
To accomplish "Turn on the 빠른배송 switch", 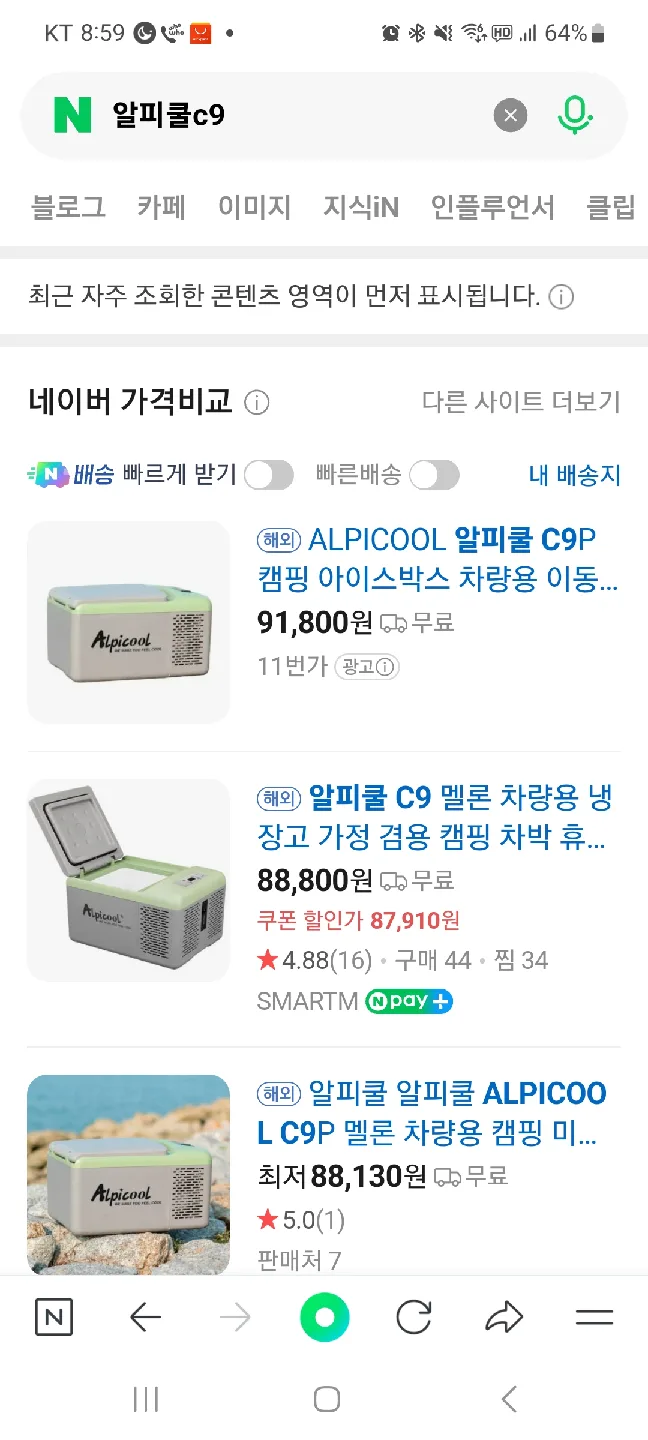I will click(x=434, y=475).
